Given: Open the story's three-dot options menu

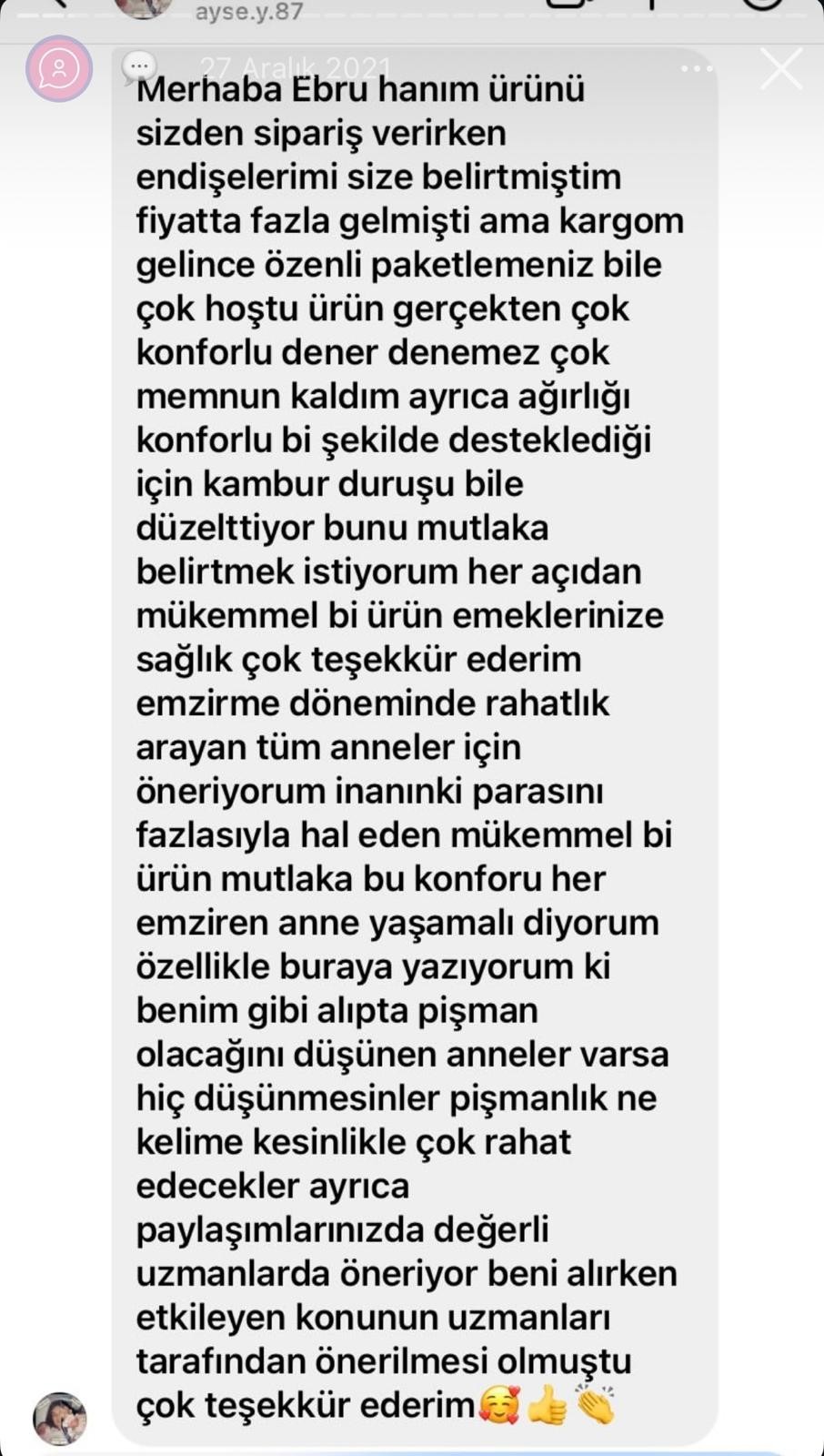Looking at the screenshot, I should click(698, 69).
